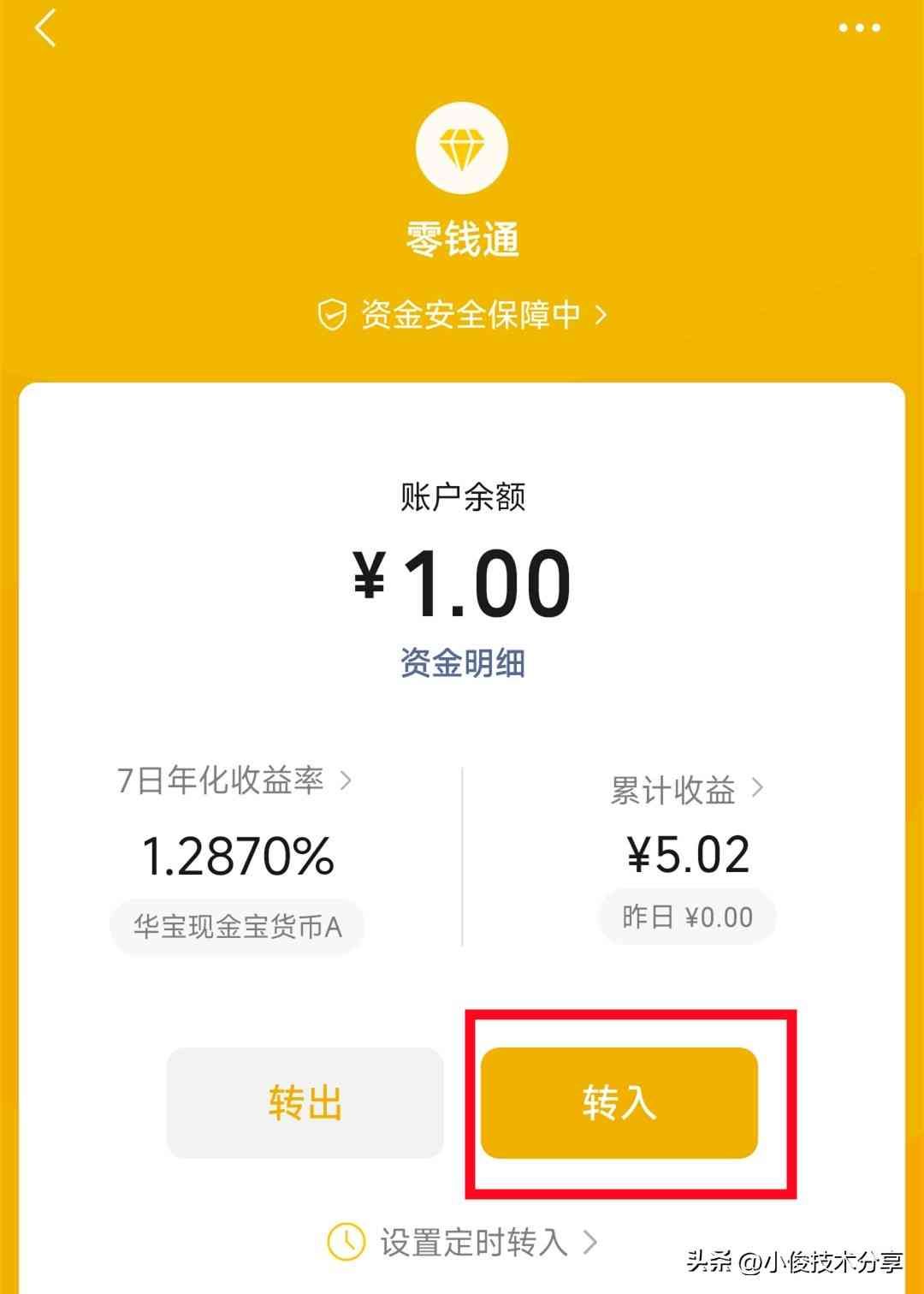Screen dimensions: 924x1294
Task: Open 7日年化收益率 details
Action: pyautogui.click(x=234, y=781)
